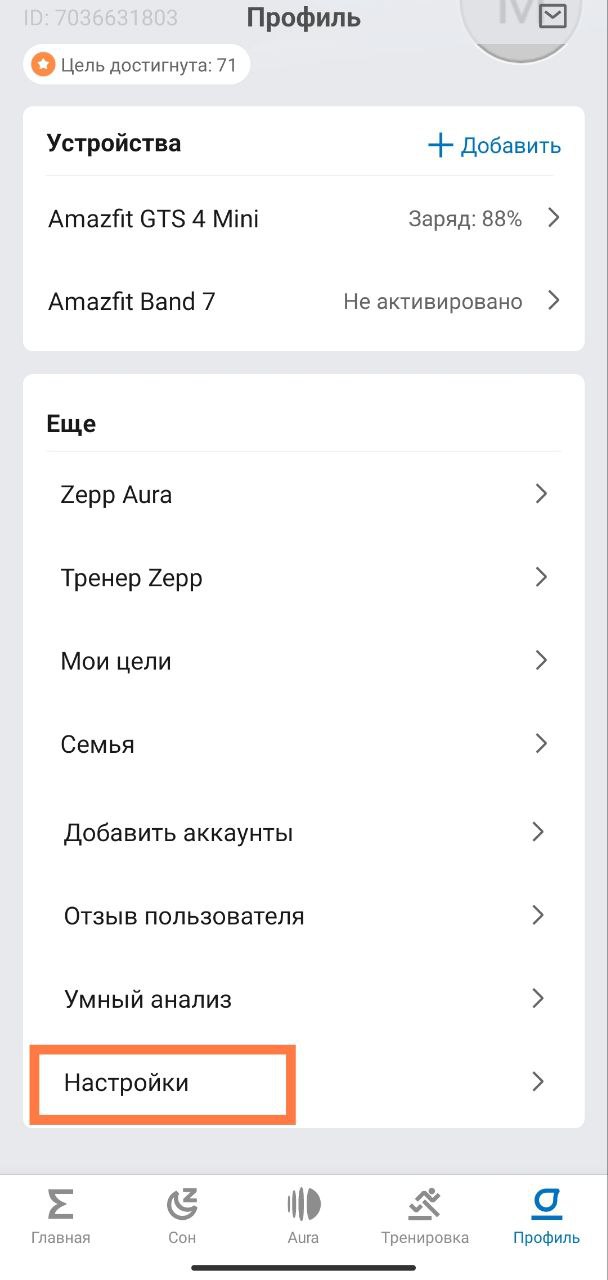The height and width of the screenshot is (1280, 608).
Task: Open Zepp Aura row
Action: point(304,494)
